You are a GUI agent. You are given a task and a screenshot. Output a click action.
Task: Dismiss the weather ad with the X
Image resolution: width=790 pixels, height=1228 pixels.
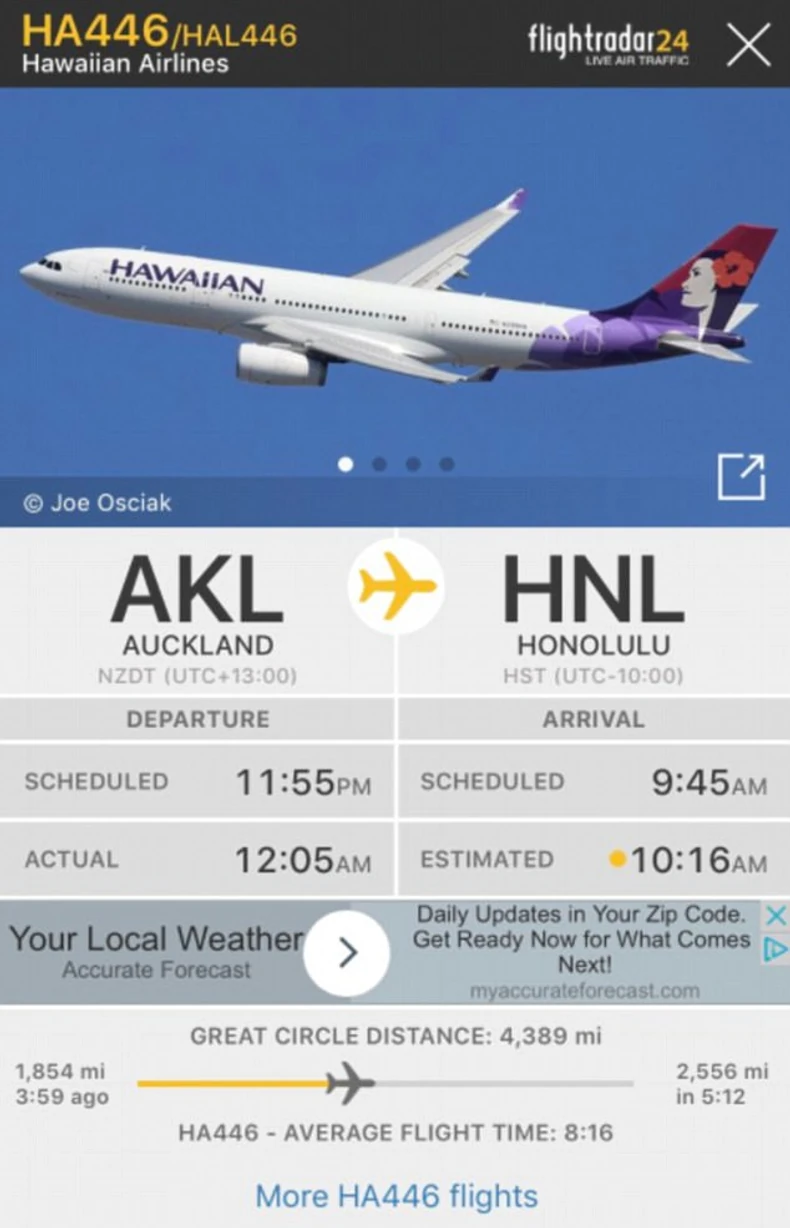pos(775,915)
